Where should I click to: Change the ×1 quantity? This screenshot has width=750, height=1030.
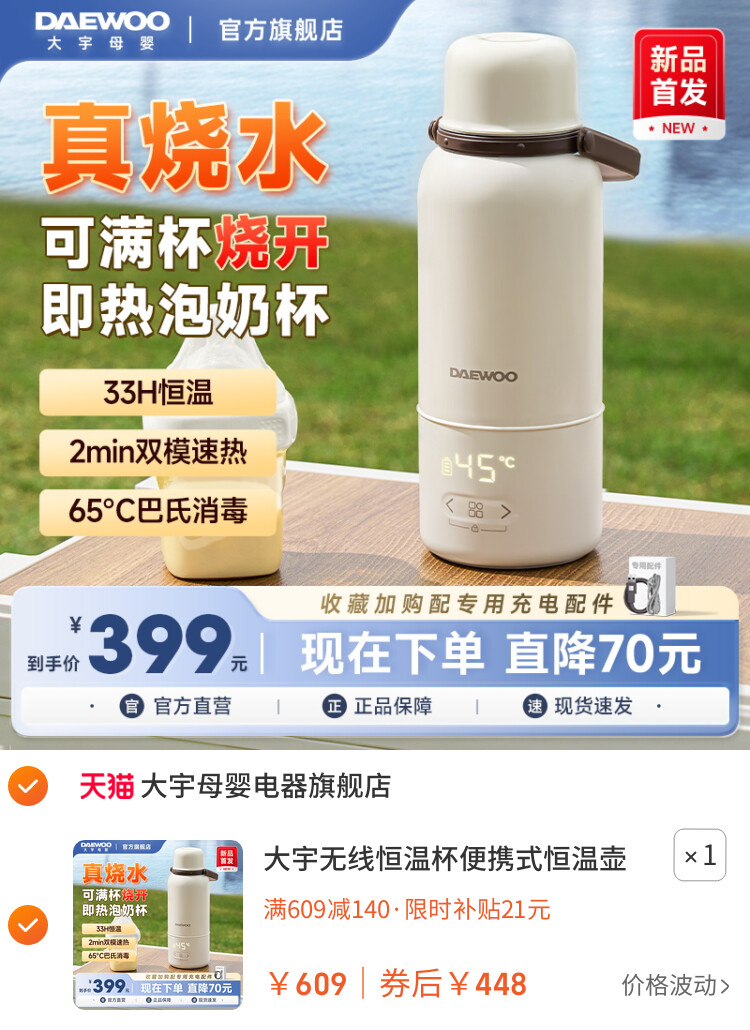pyautogui.click(x=699, y=856)
